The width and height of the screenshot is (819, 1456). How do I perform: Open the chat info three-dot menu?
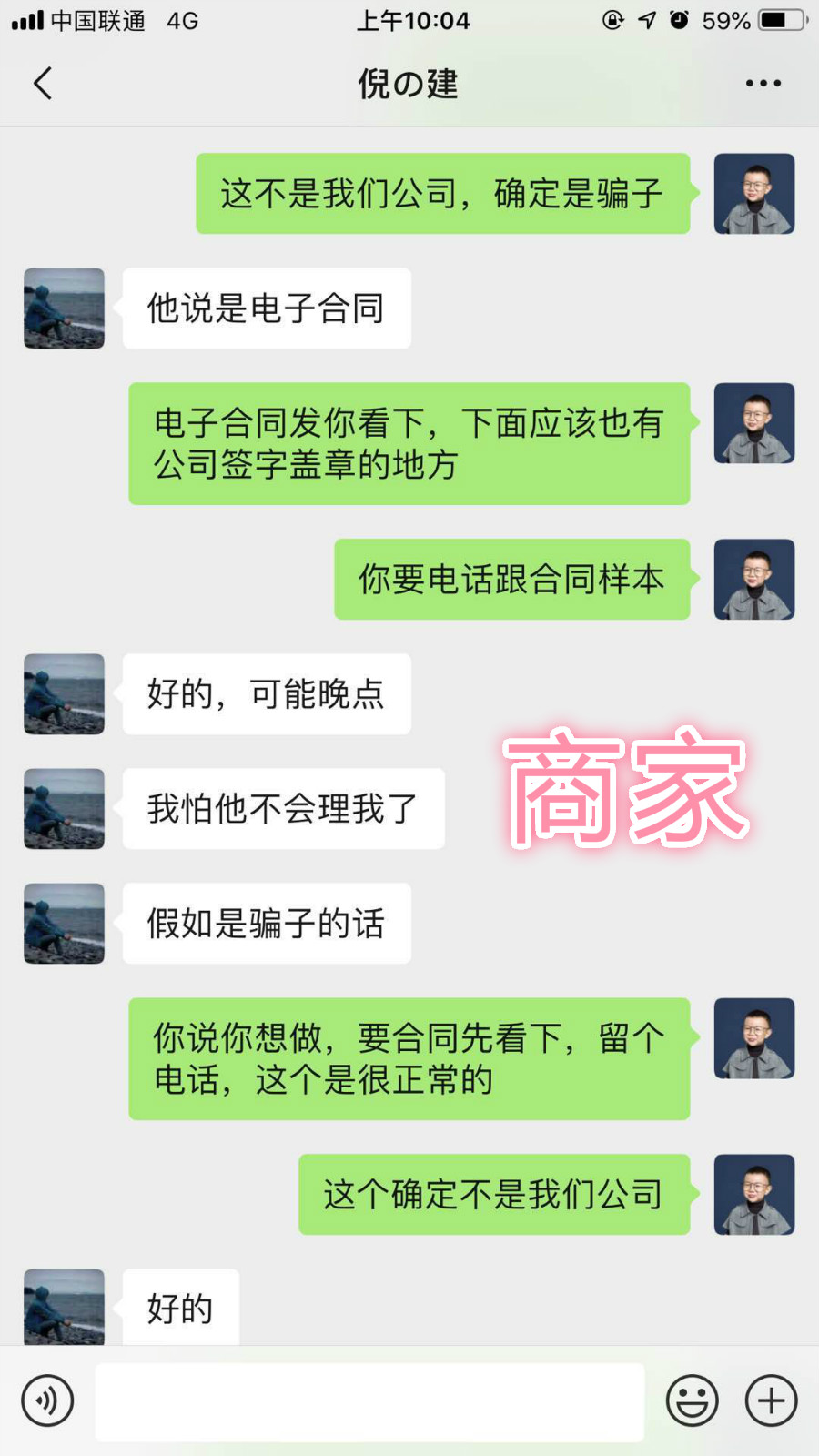(x=763, y=83)
